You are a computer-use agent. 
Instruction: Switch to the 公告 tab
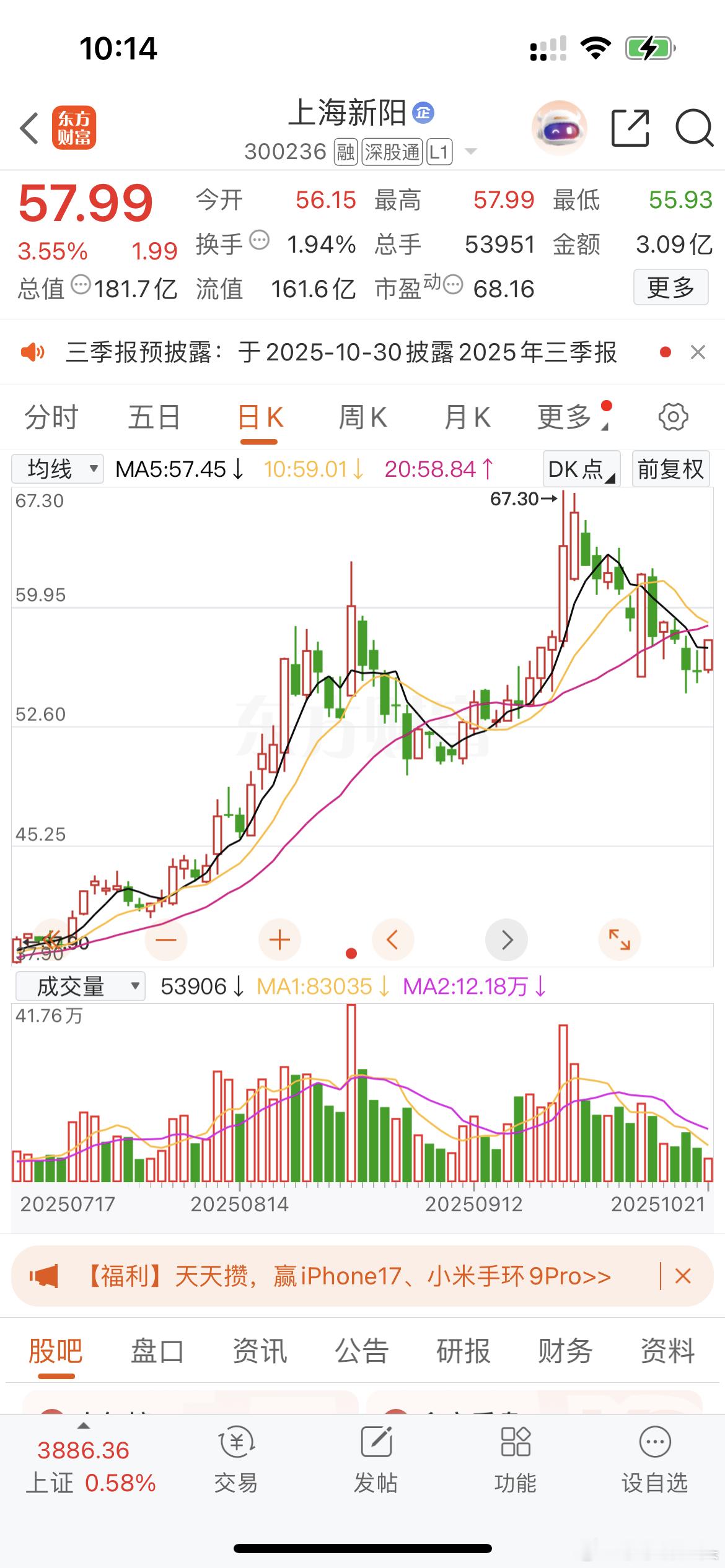(x=361, y=1351)
